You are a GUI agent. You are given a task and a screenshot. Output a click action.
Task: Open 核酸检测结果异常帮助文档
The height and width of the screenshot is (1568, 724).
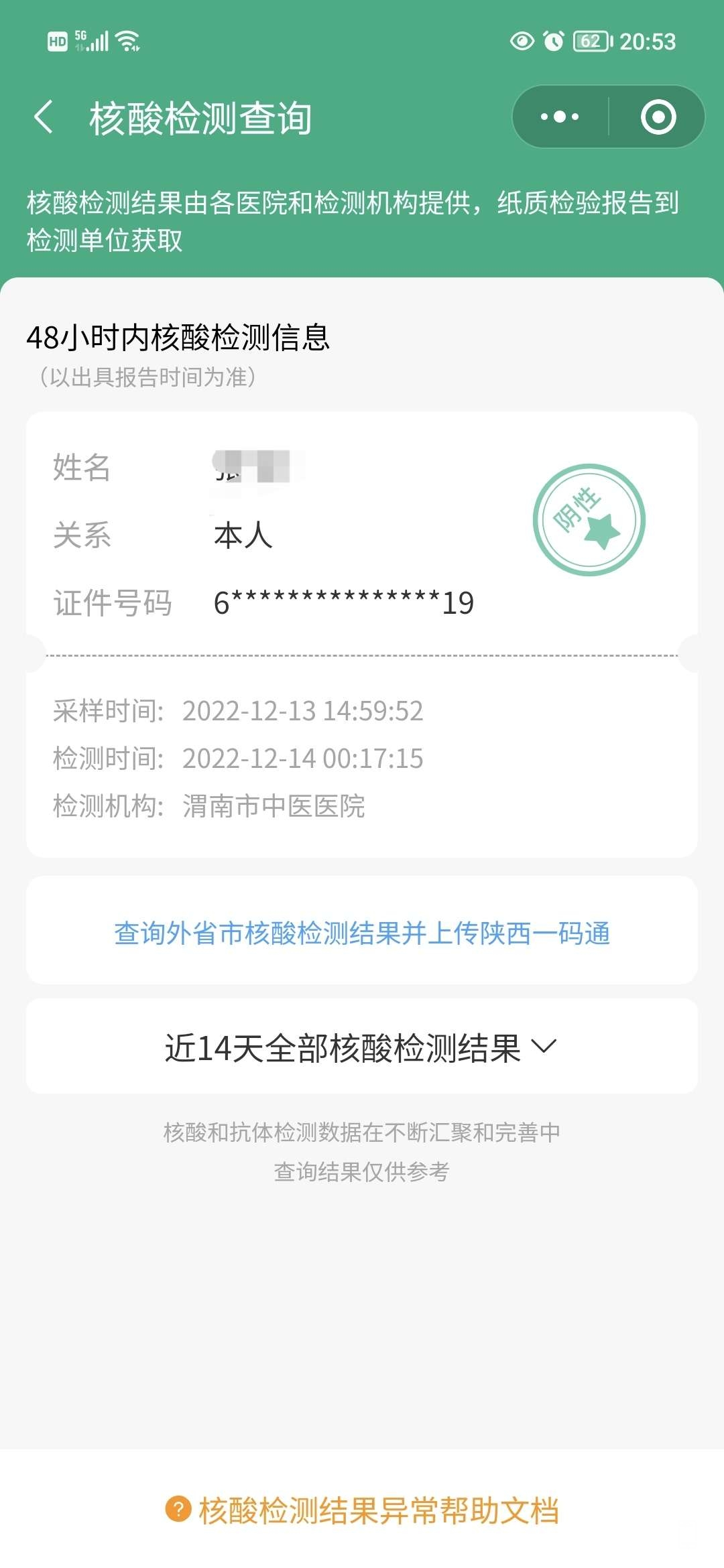[x=362, y=1510]
